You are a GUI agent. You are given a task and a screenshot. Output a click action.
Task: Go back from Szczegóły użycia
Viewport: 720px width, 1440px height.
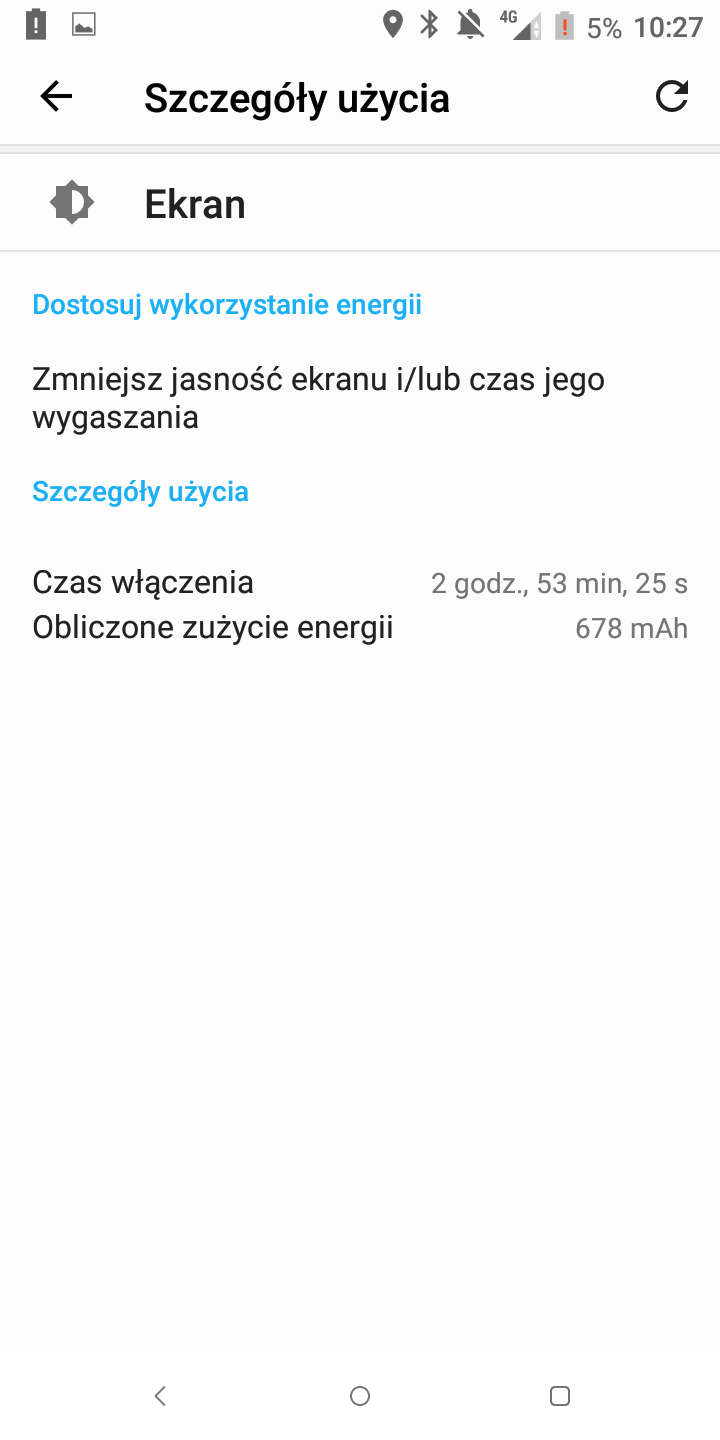(56, 97)
